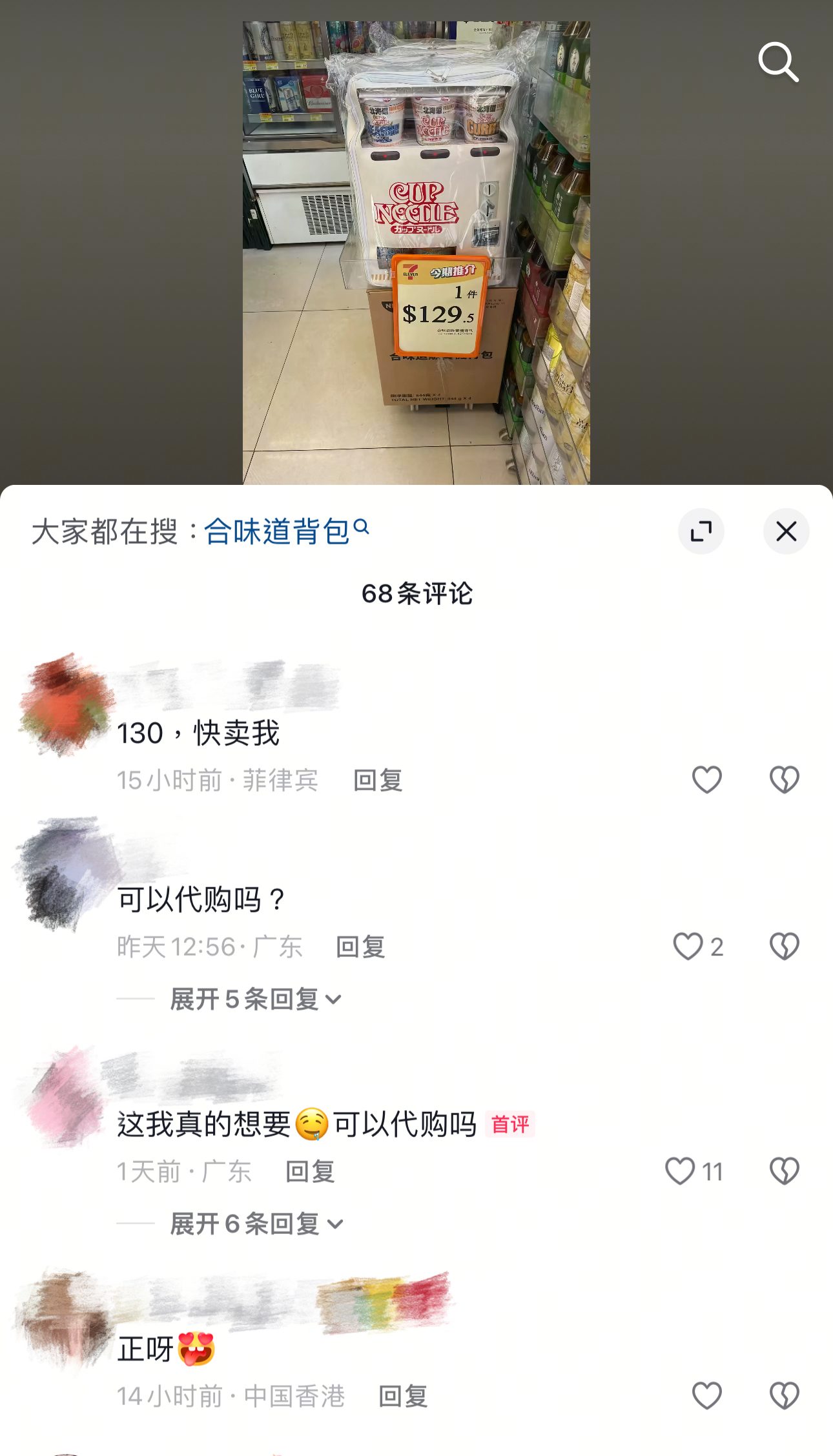This screenshot has height=1456, width=833.
Task: Reply to the "这我真的想要" comment
Action: (x=310, y=1171)
